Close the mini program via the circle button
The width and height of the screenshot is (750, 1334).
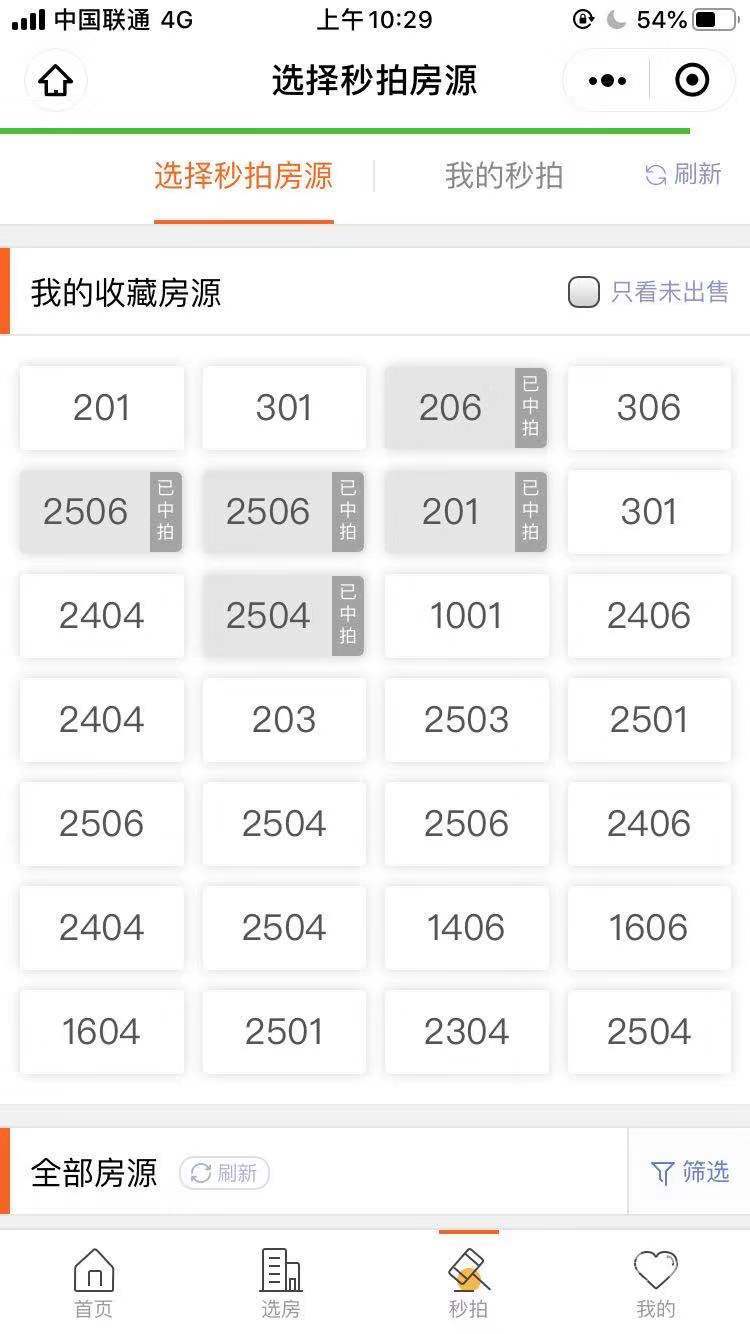coord(692,81)
